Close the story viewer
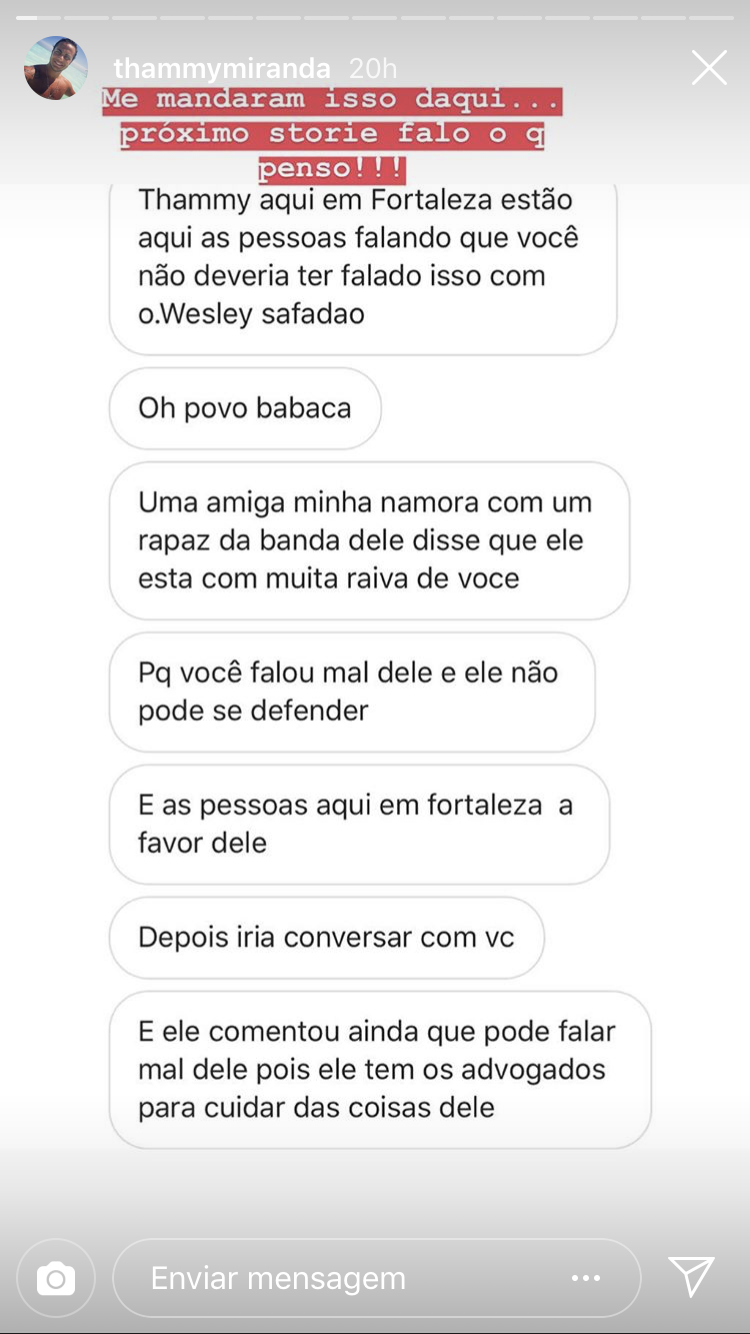 pyautogui.click(x=709, y=68)
